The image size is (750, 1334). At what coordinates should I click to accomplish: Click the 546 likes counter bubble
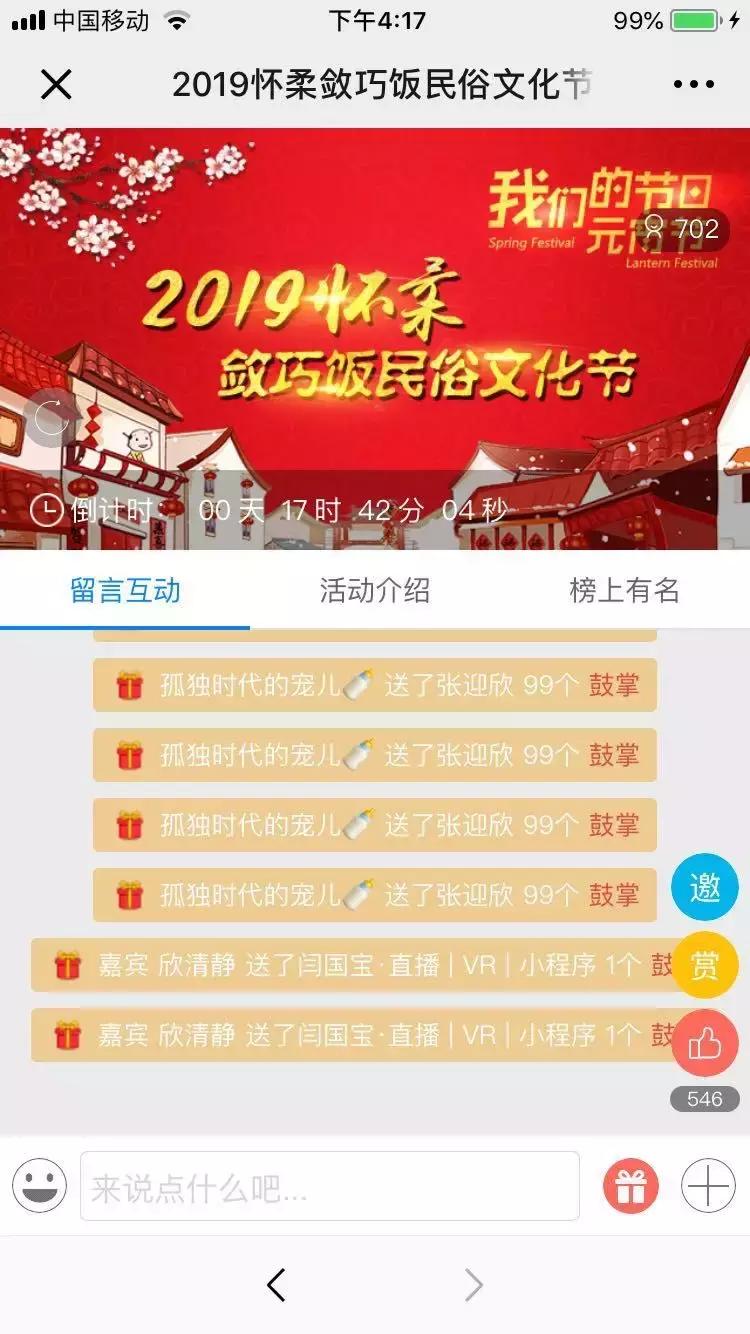click(705, 1099)
